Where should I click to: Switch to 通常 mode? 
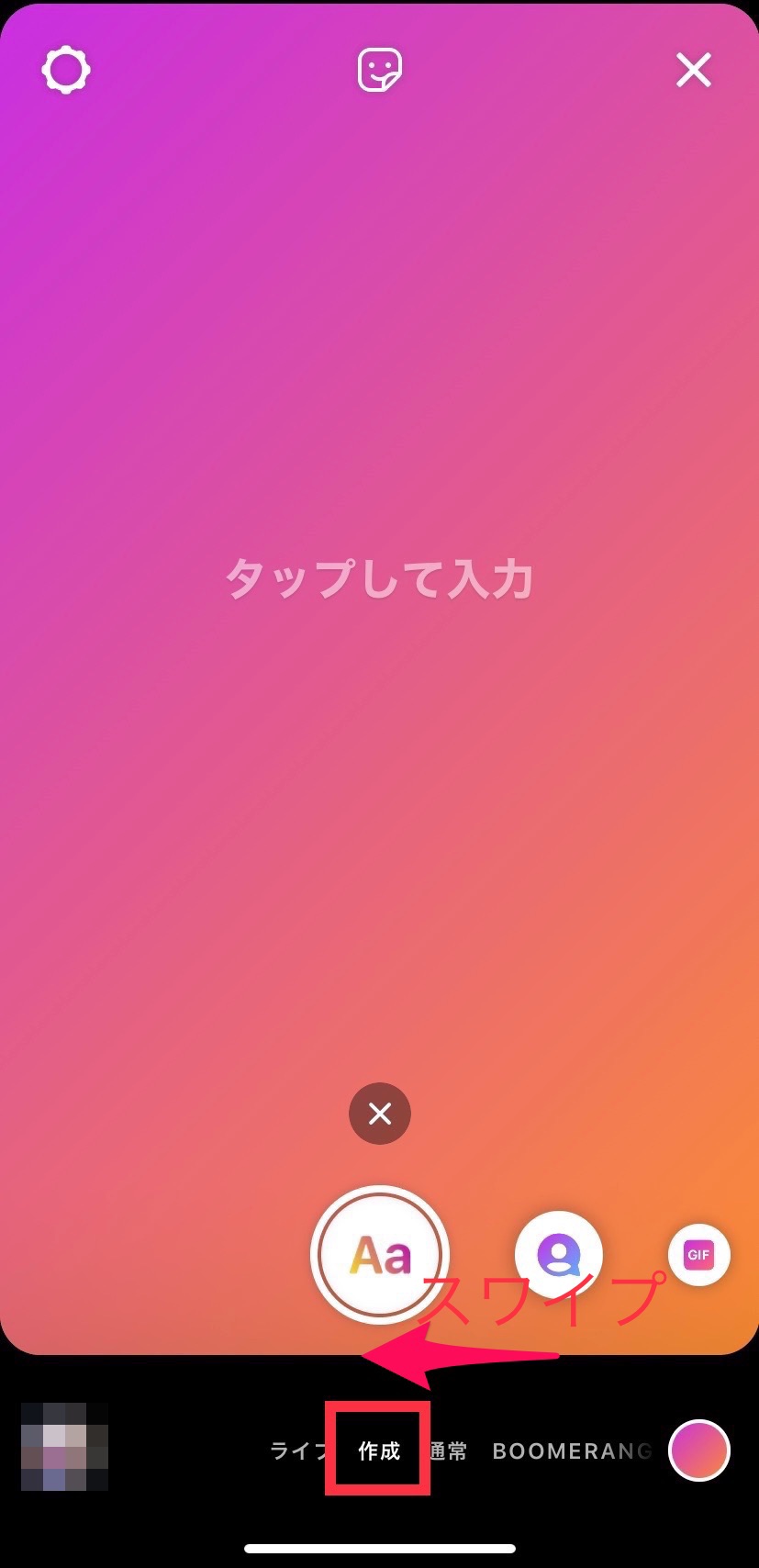[x=448, y=1451]
